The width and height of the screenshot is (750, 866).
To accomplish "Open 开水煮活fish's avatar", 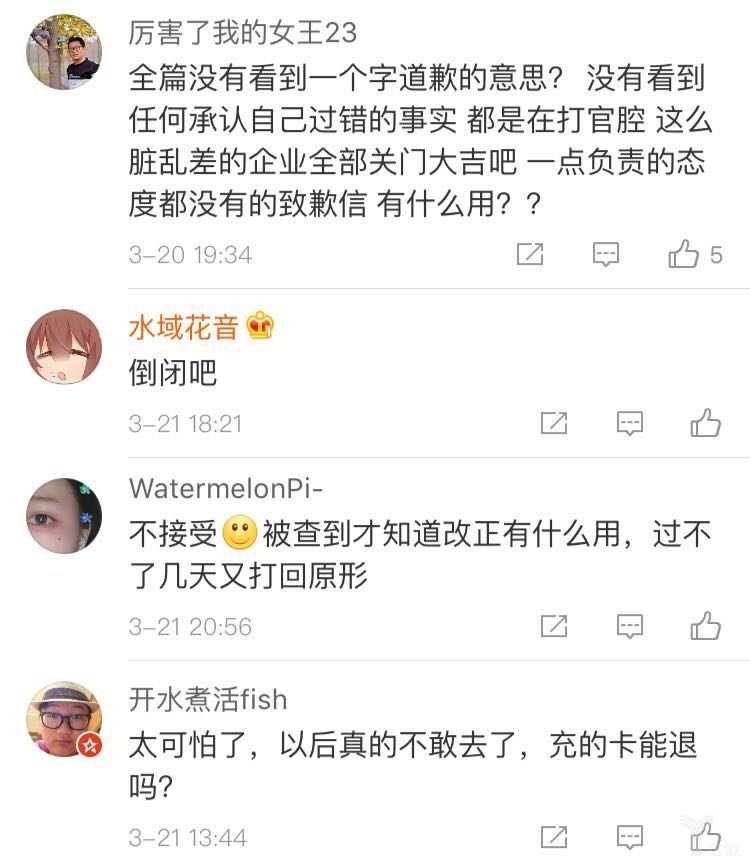I will tap(64, 719).
